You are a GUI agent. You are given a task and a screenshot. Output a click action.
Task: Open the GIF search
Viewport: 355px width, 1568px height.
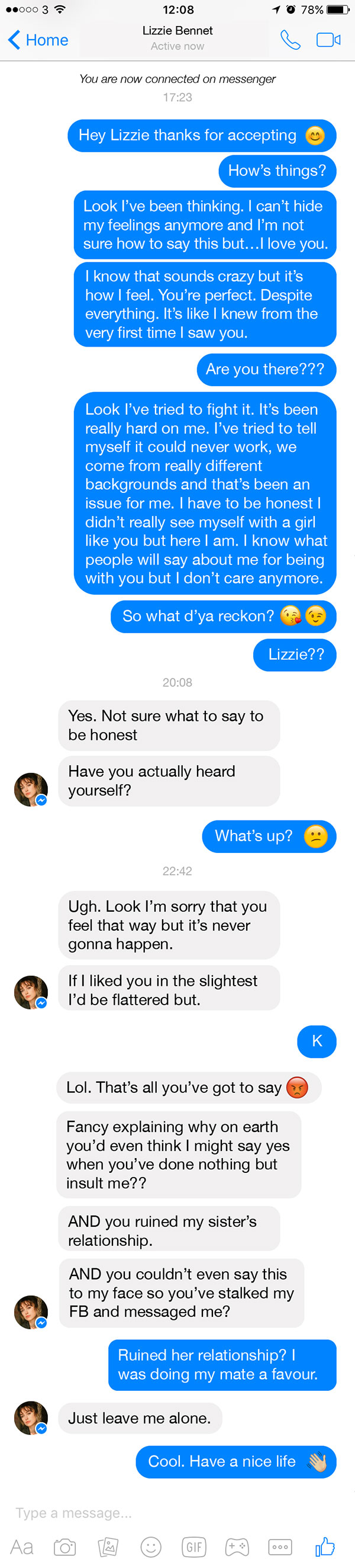[x=194, y=1547]
